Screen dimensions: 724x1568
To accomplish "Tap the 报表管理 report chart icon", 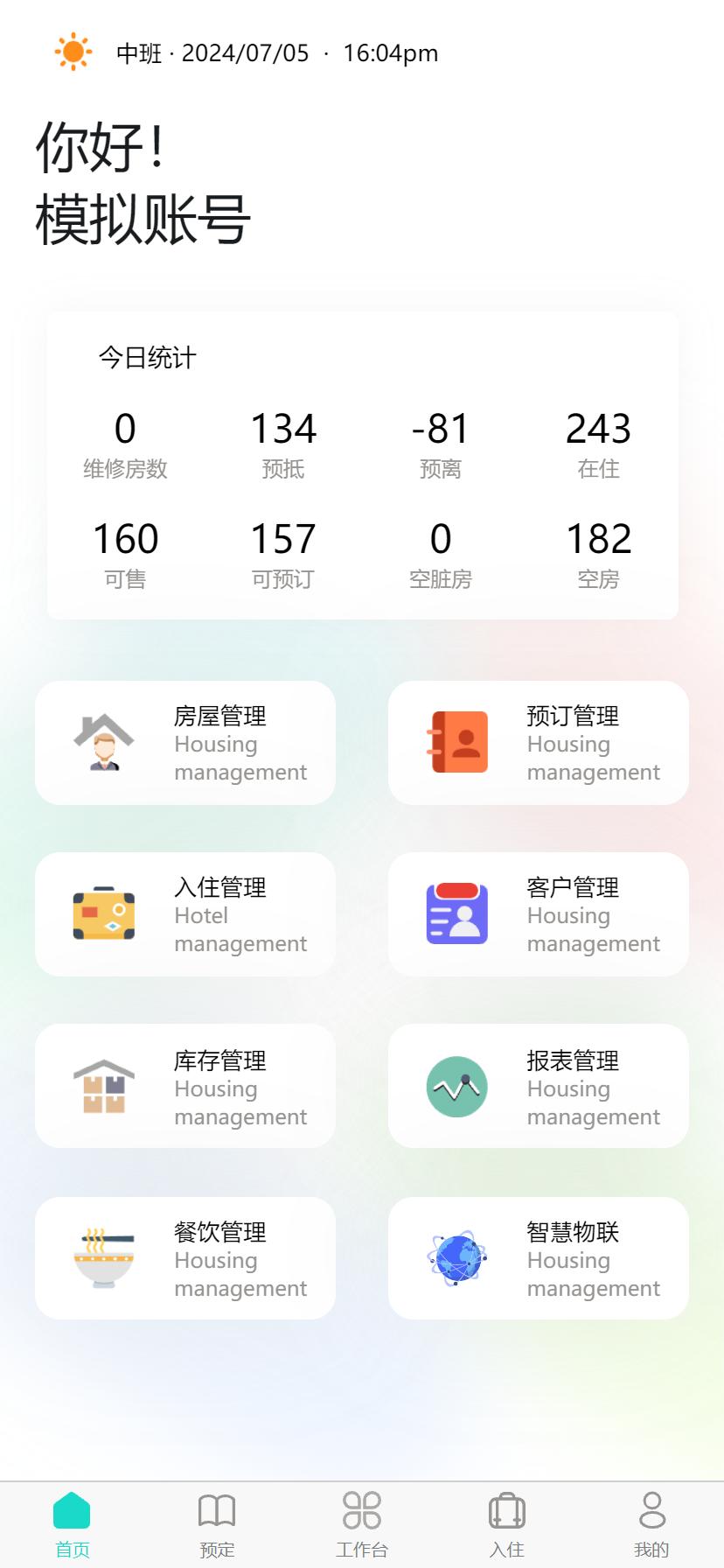I will tap(456, 1085).
